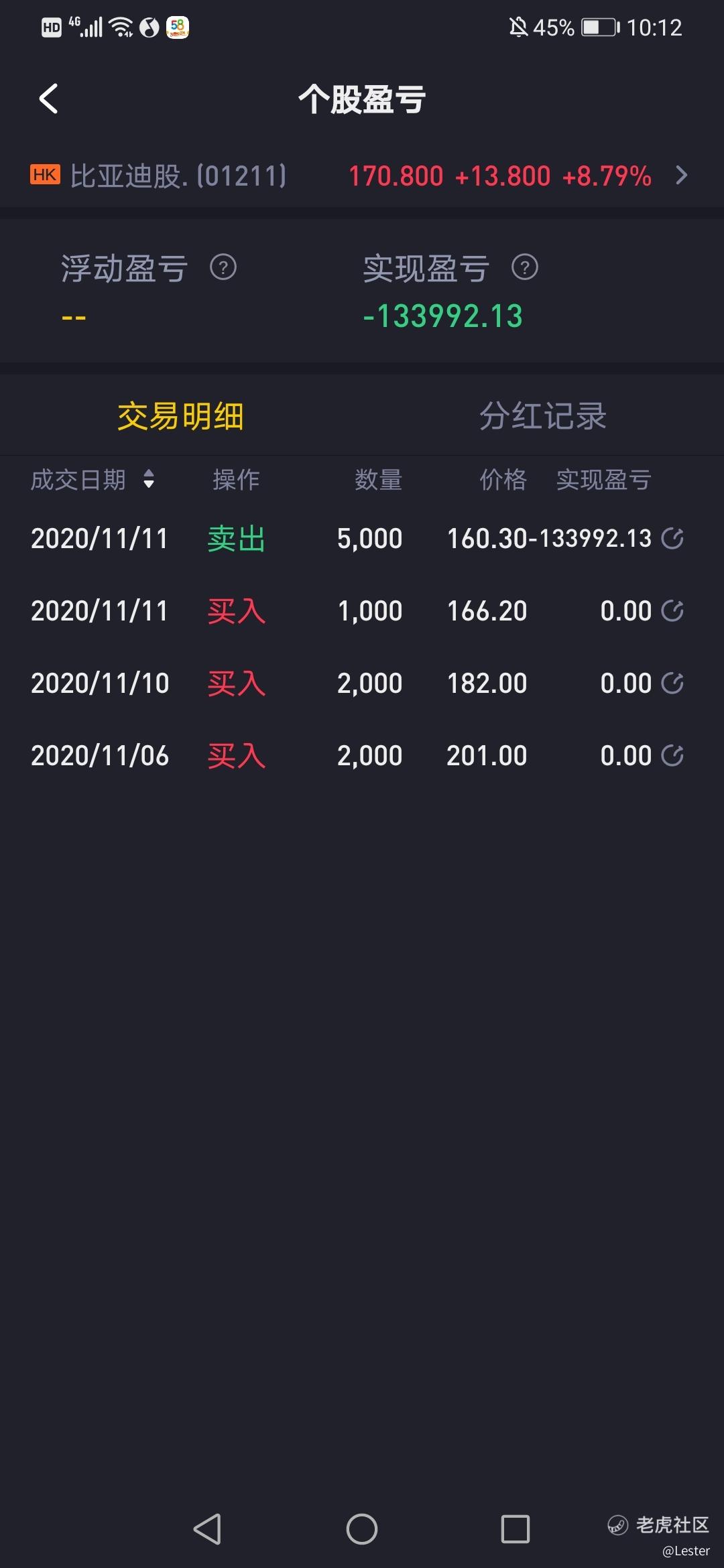724x1568 pixels.
Task: Share the 卖出 5,000 trade record
Action: [672, 539]
